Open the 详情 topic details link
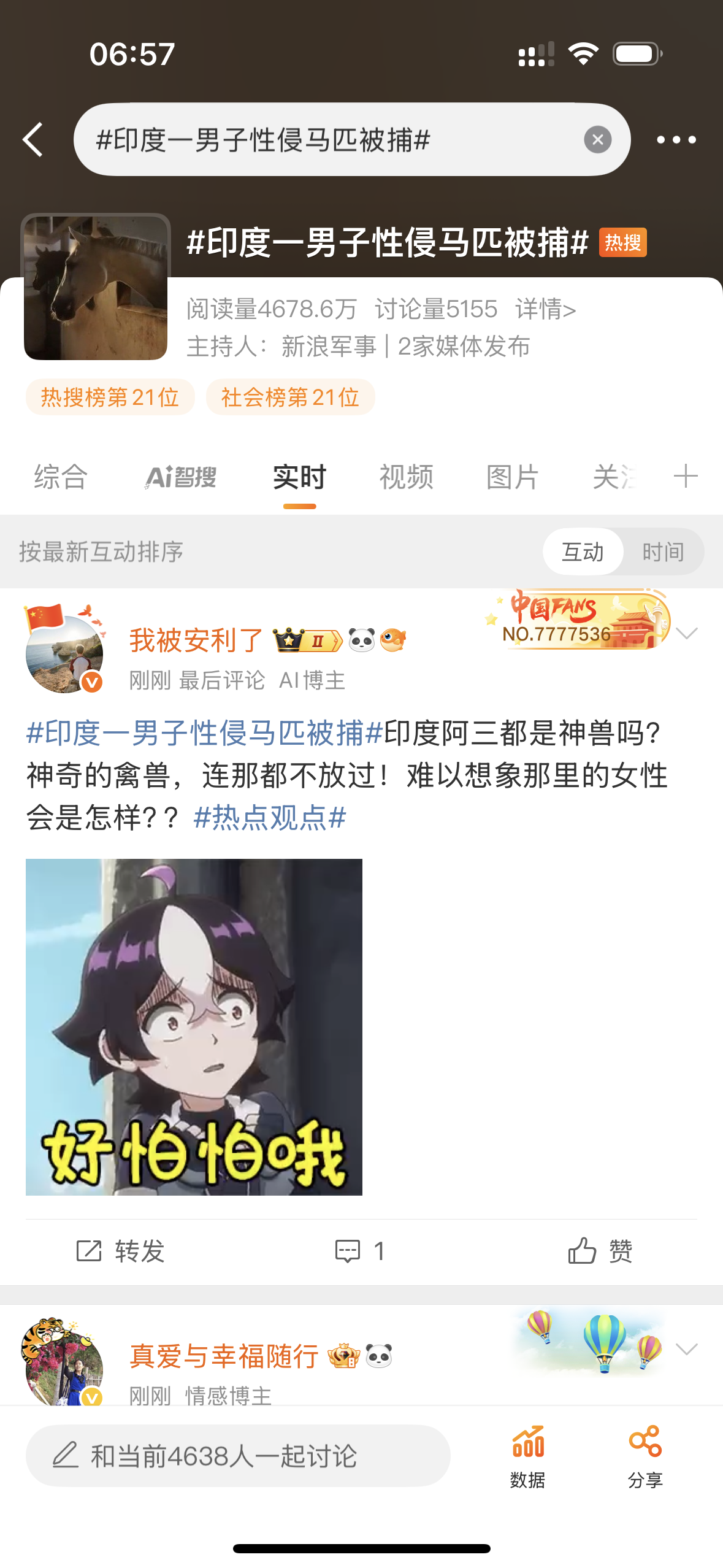 (x=545, y=309)
